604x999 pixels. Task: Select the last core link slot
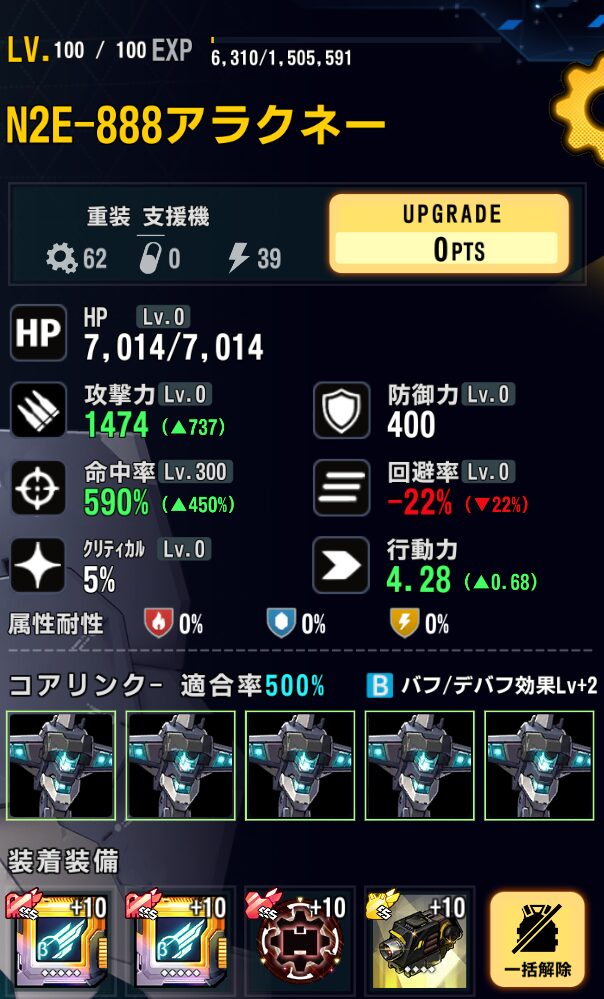click(540, 765)
